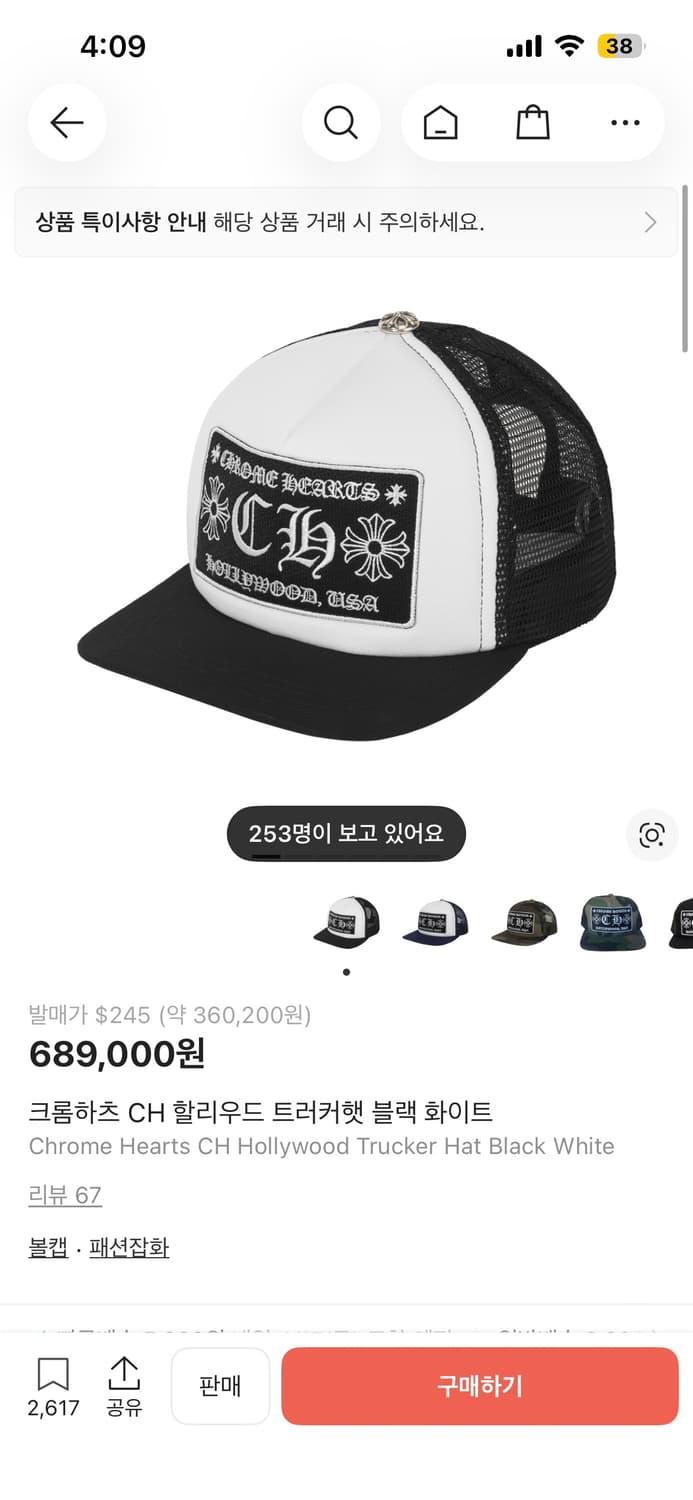This screenshot has width=693, height=1500.
Task: Expand the 상품 특이사항 안내 notice
Action: [x=346, y=222]
